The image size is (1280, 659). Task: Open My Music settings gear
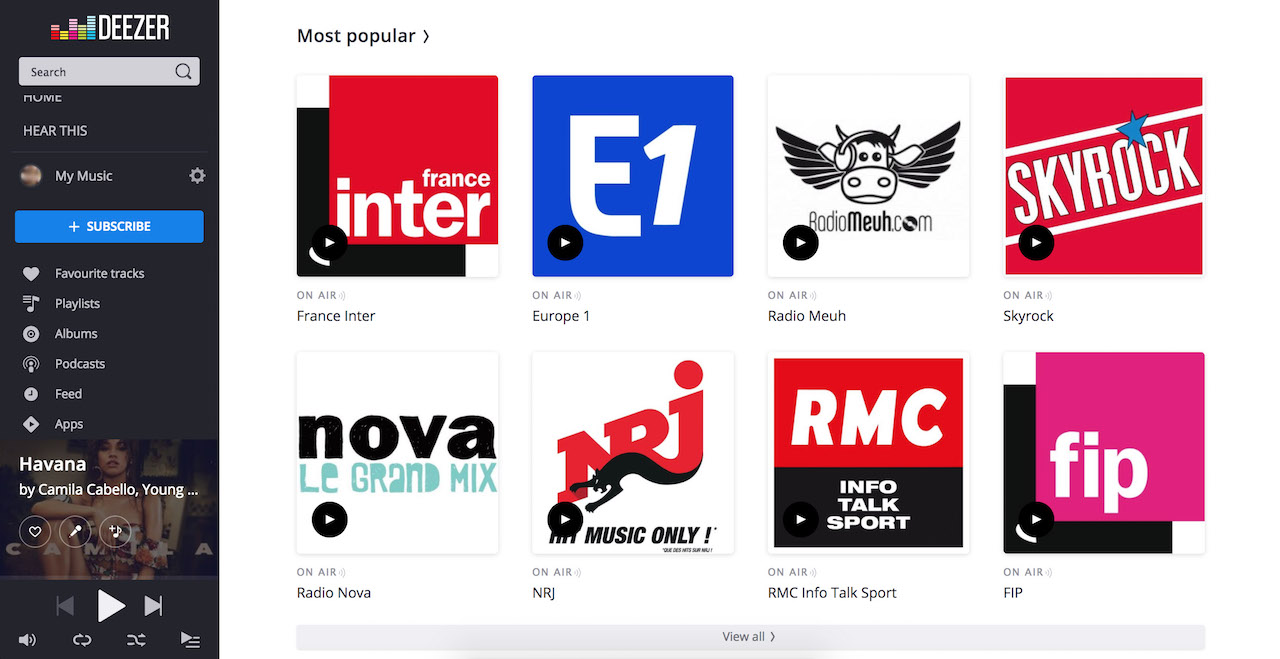pyautogui.click(x=197, y=176)
